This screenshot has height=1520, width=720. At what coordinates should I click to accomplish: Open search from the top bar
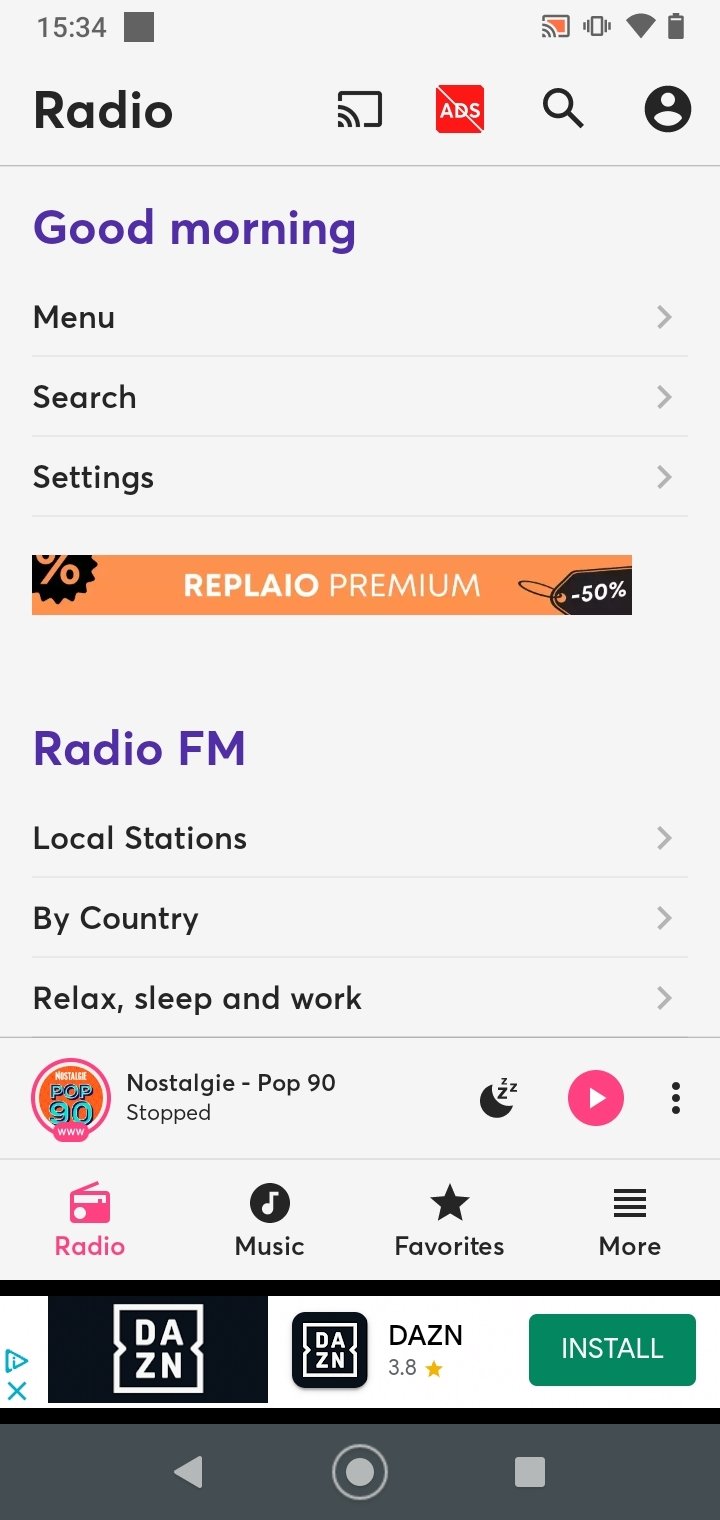pyautogui.click(x=563, y=109)
